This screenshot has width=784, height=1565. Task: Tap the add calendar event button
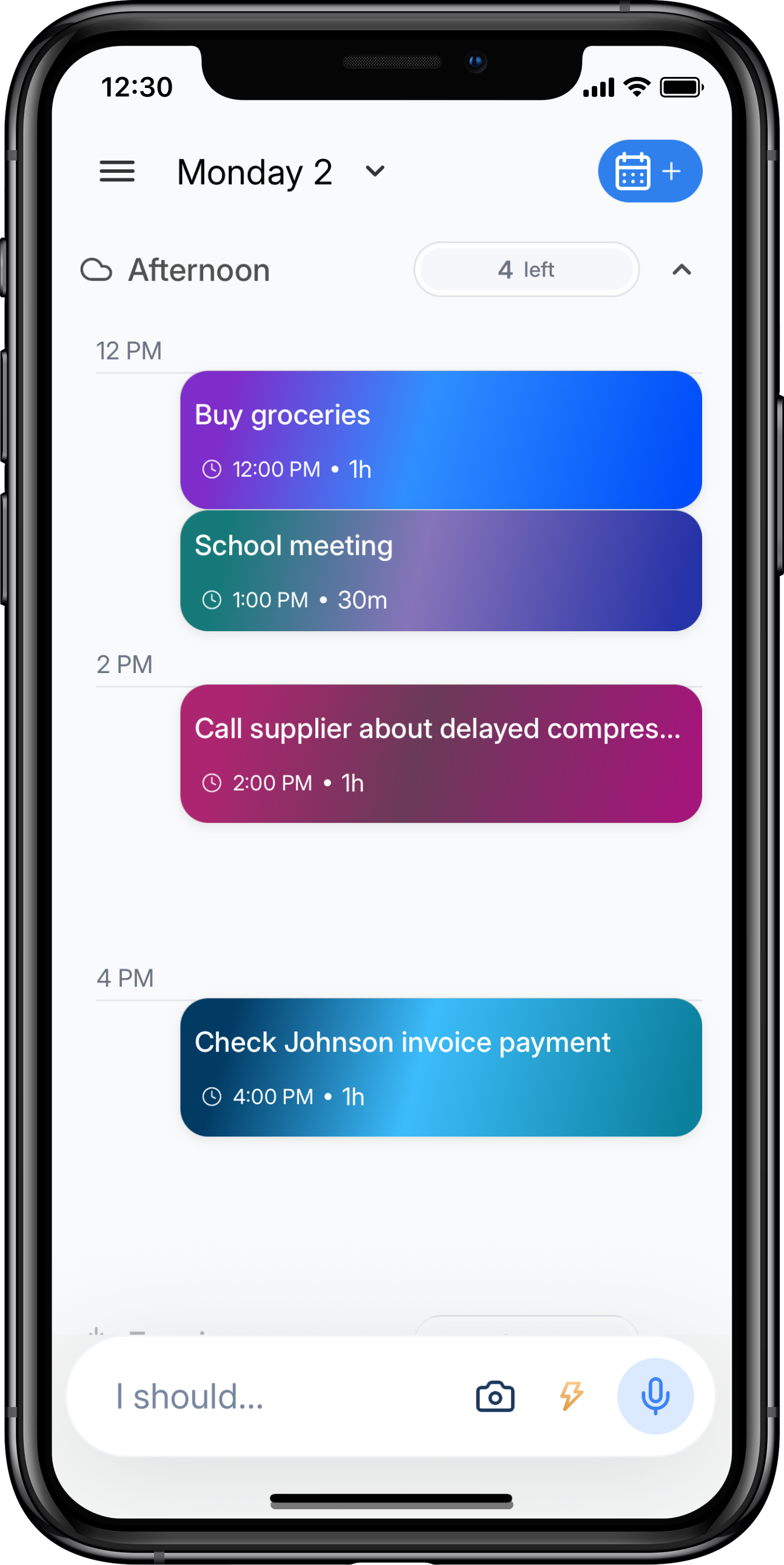[x=649, y=172]
